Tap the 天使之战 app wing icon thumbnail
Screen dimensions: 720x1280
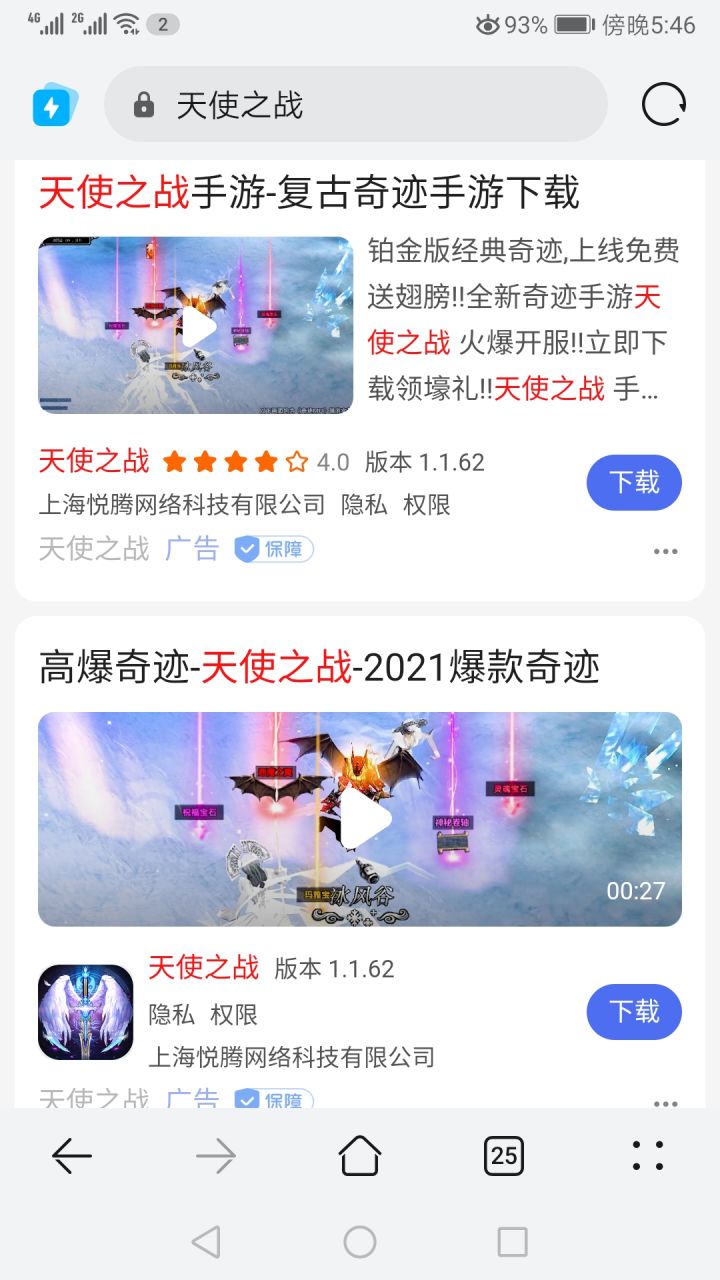(86, 1011)
